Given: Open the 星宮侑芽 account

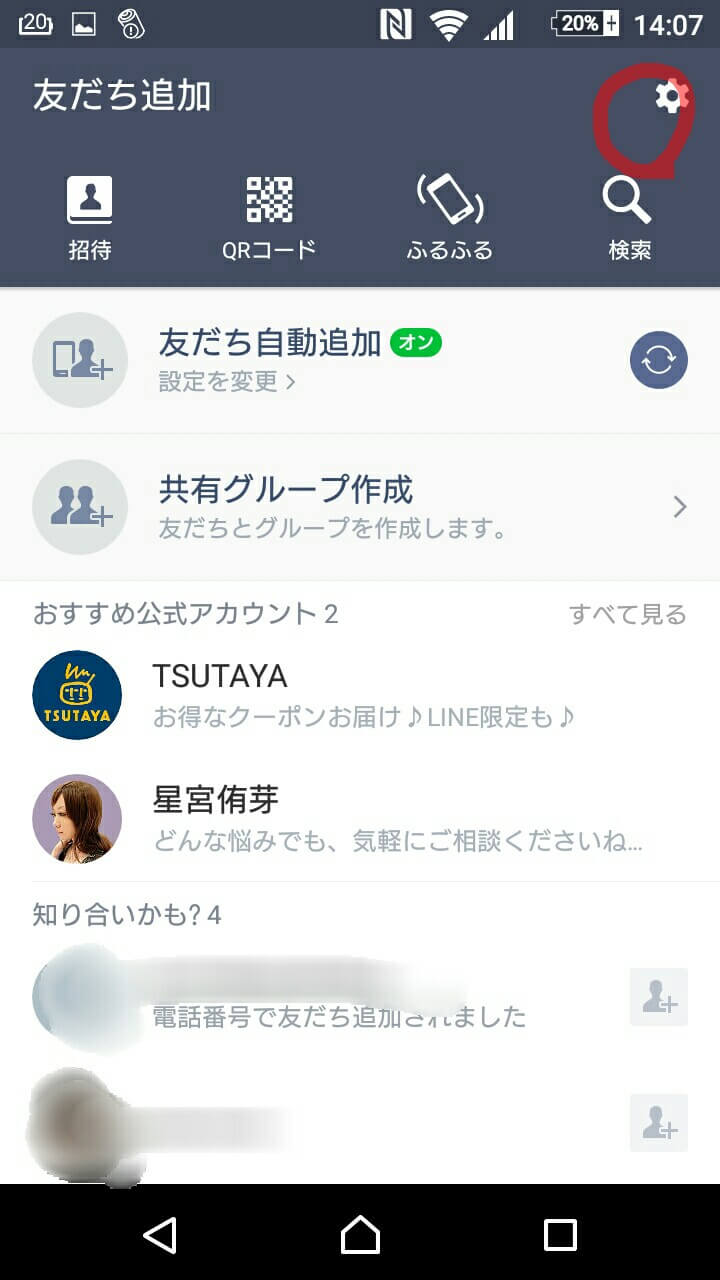Looking at the screenshot, I should tap(360, 818).
